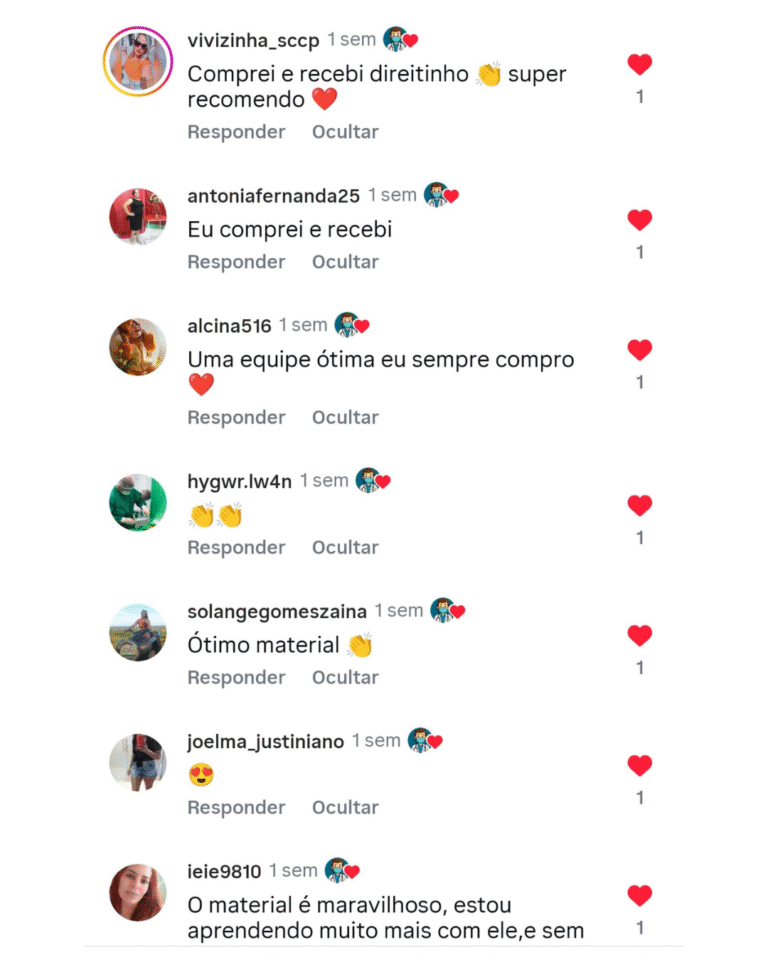Hide the comment from alcina516
The height and width of the screenshot is (960, 768).
tap(345, 417)
